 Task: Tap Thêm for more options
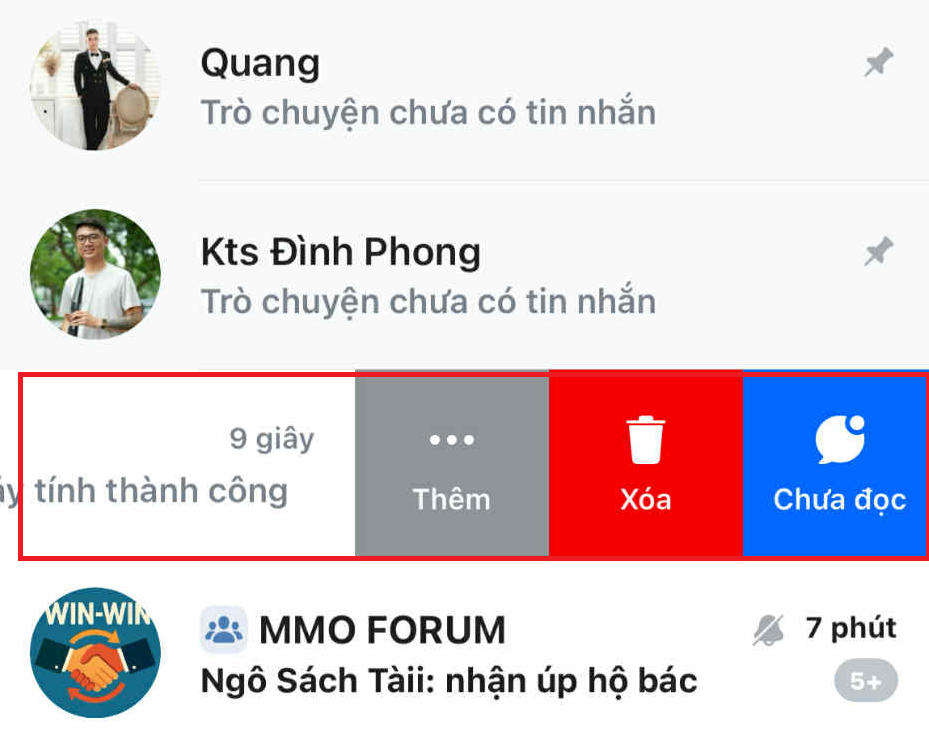click(x=452, y=466)
